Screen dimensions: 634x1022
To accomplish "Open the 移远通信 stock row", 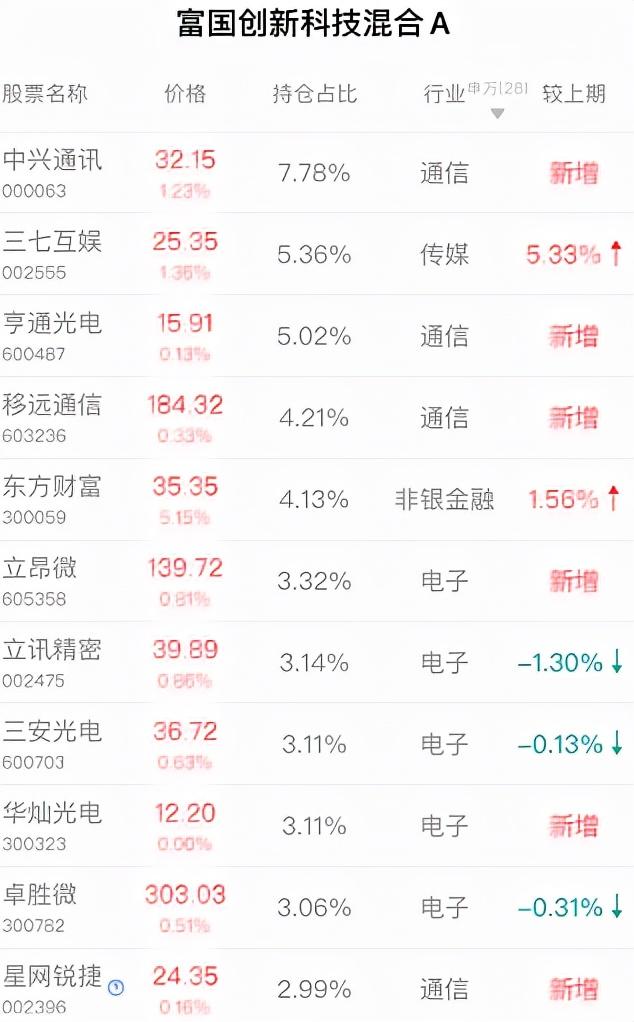I will [x=317, y=418].
